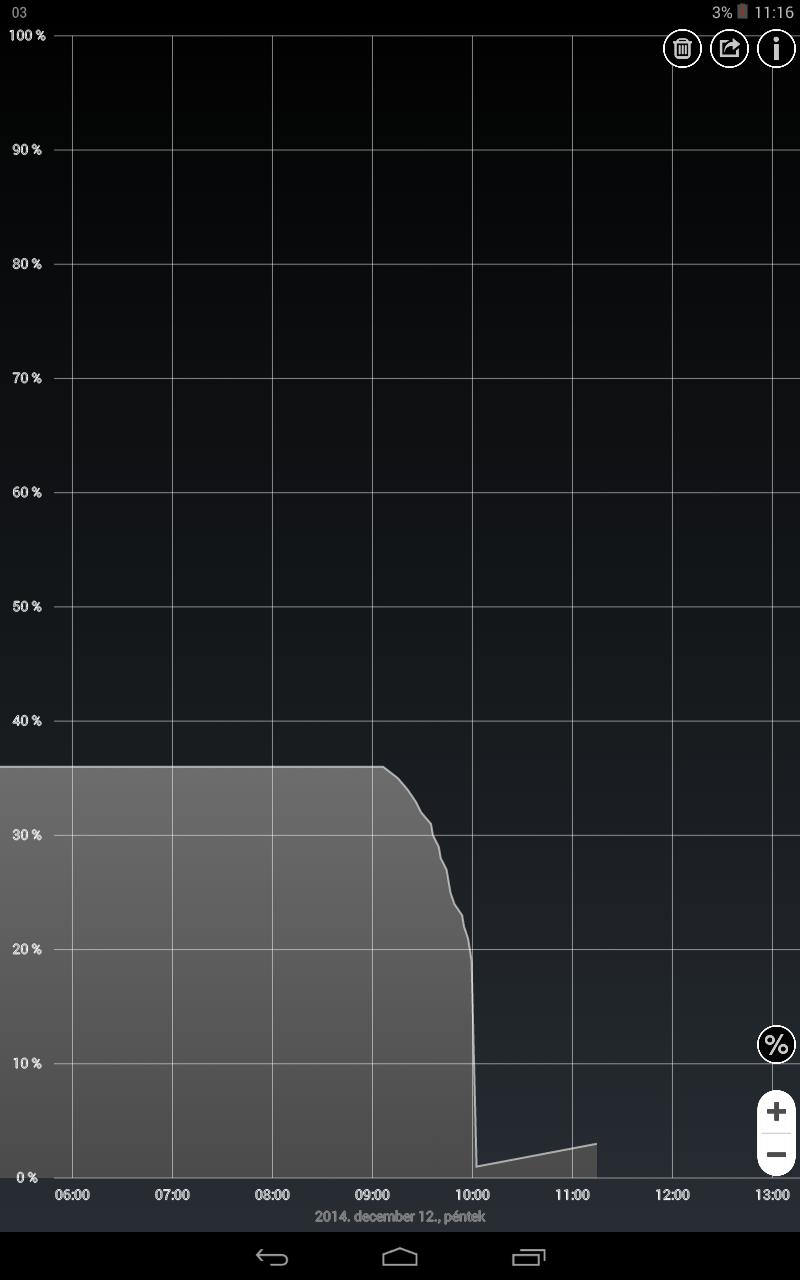The height and width of the screenshot is (1280, 800).
Task: Toggle the percent display mode
Action: (x=776, y=1045)
